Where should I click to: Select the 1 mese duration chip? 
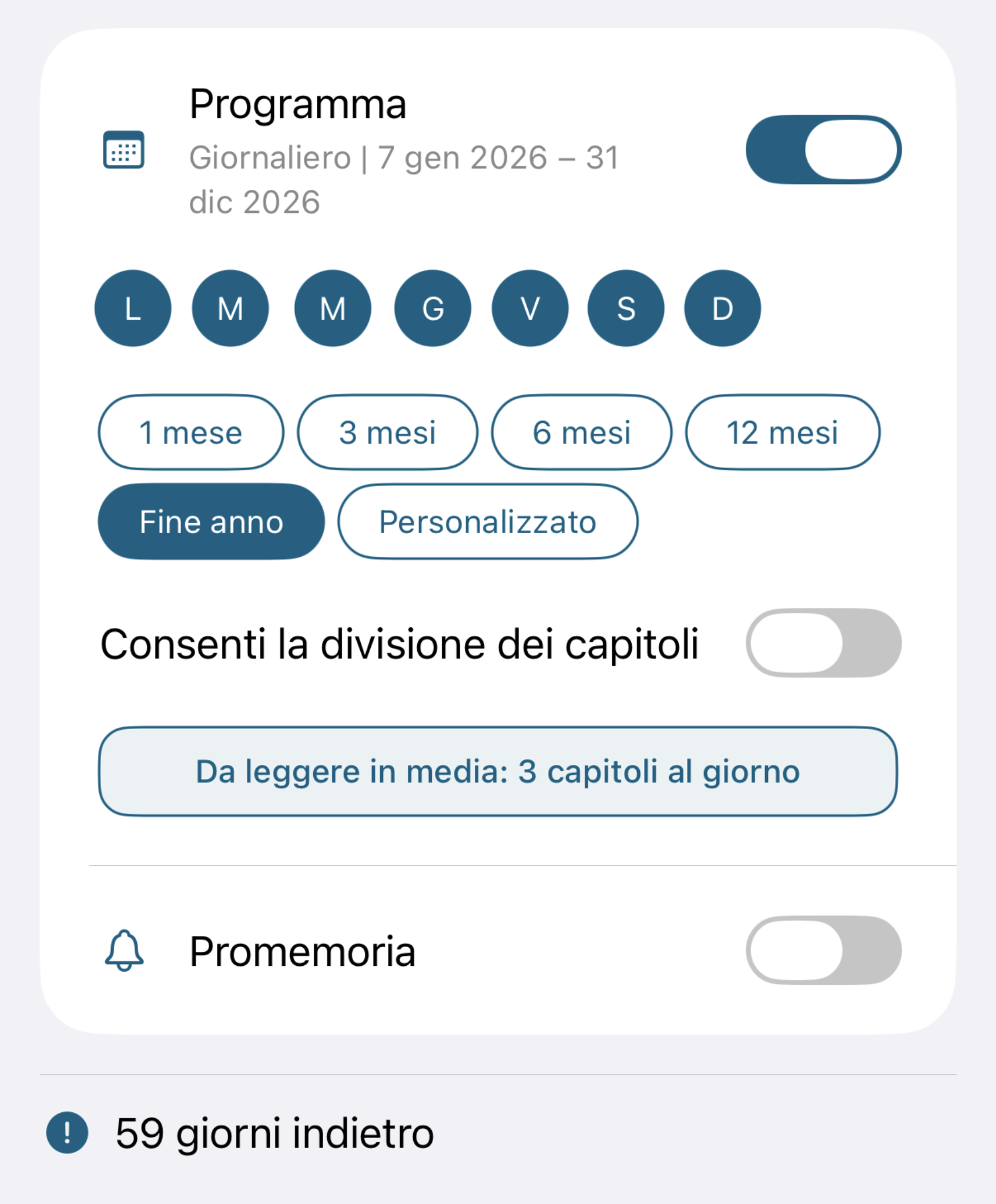coord(191,432)
